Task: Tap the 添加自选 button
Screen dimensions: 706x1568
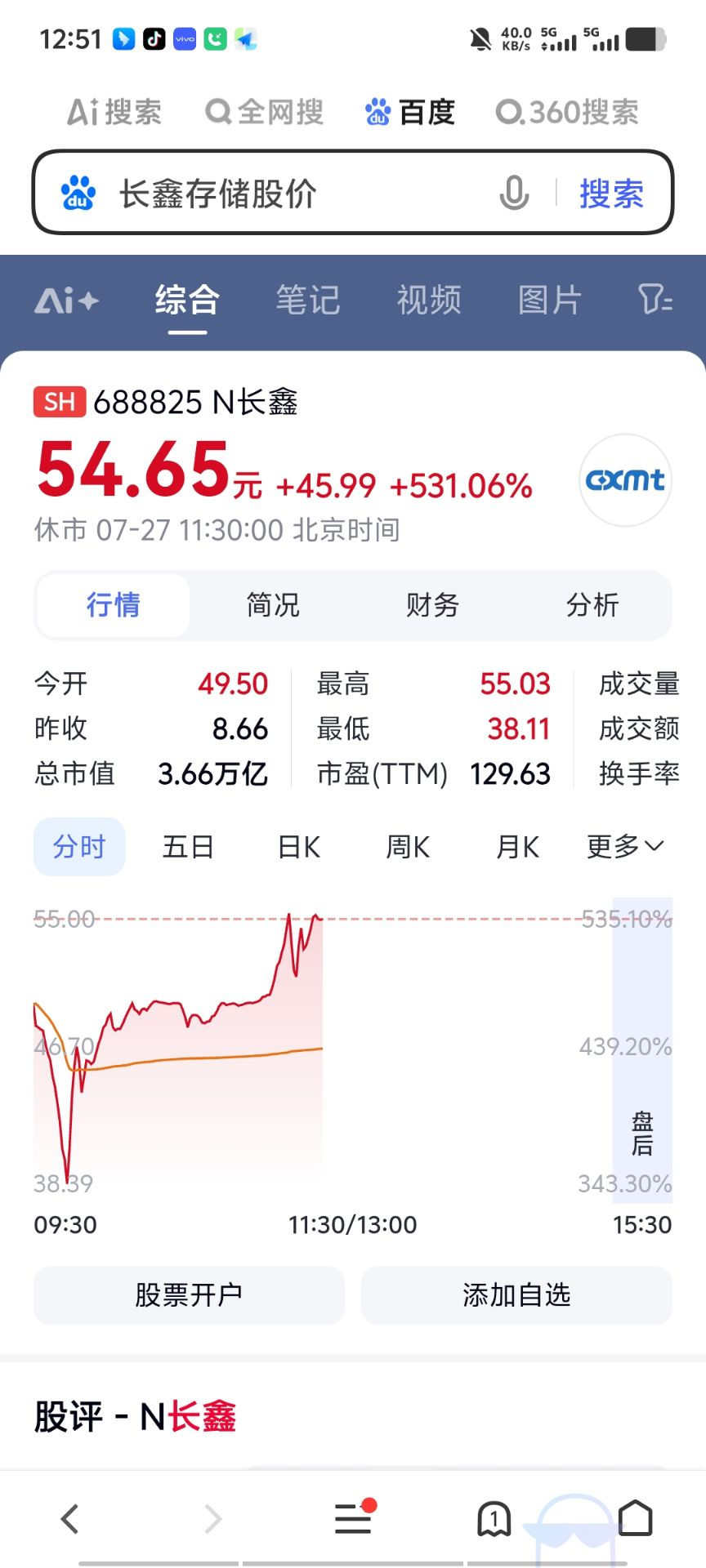Action: click(516, 1295)
